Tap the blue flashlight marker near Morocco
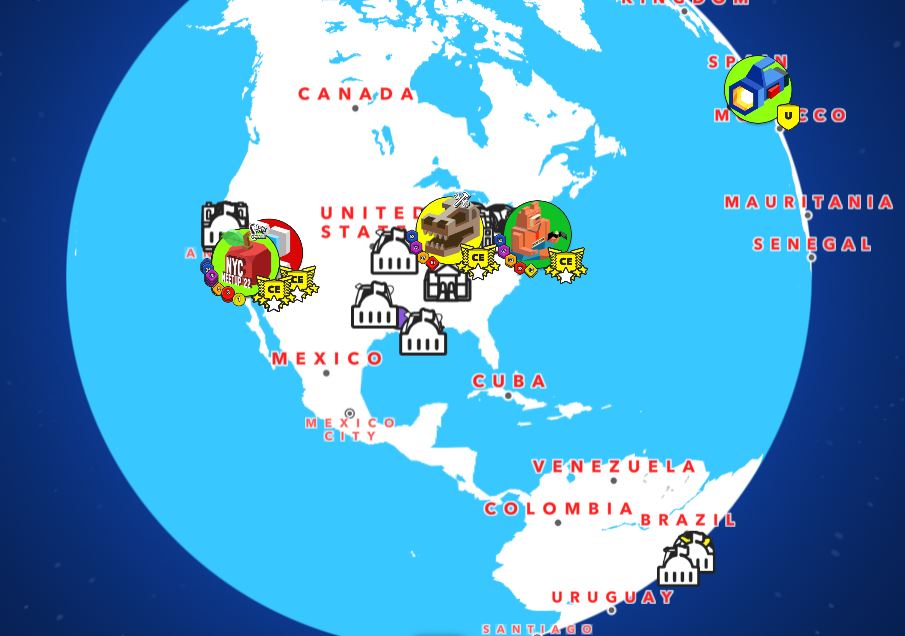Viewport: 905px width, 636px height. [x=757, y=90]
